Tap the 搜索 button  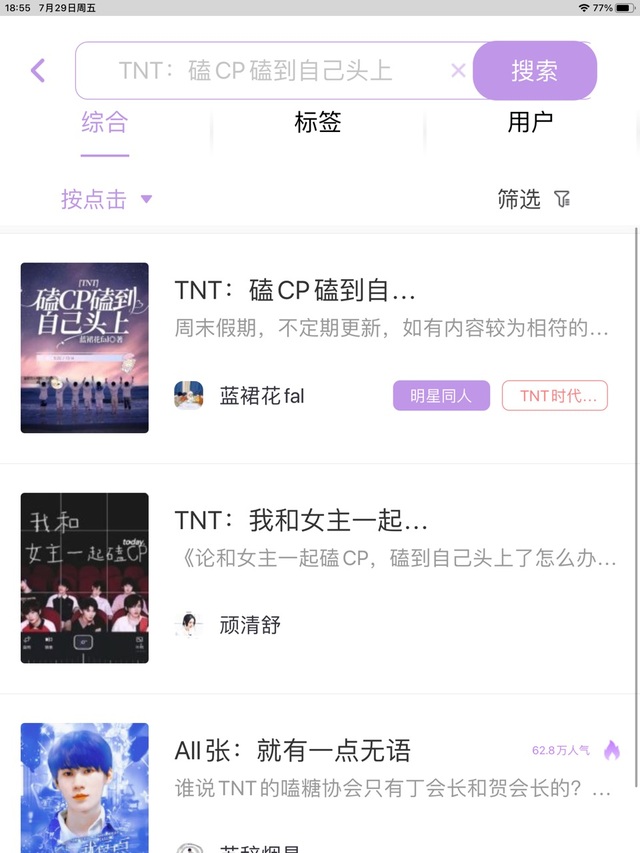click(x=534, y=70)
